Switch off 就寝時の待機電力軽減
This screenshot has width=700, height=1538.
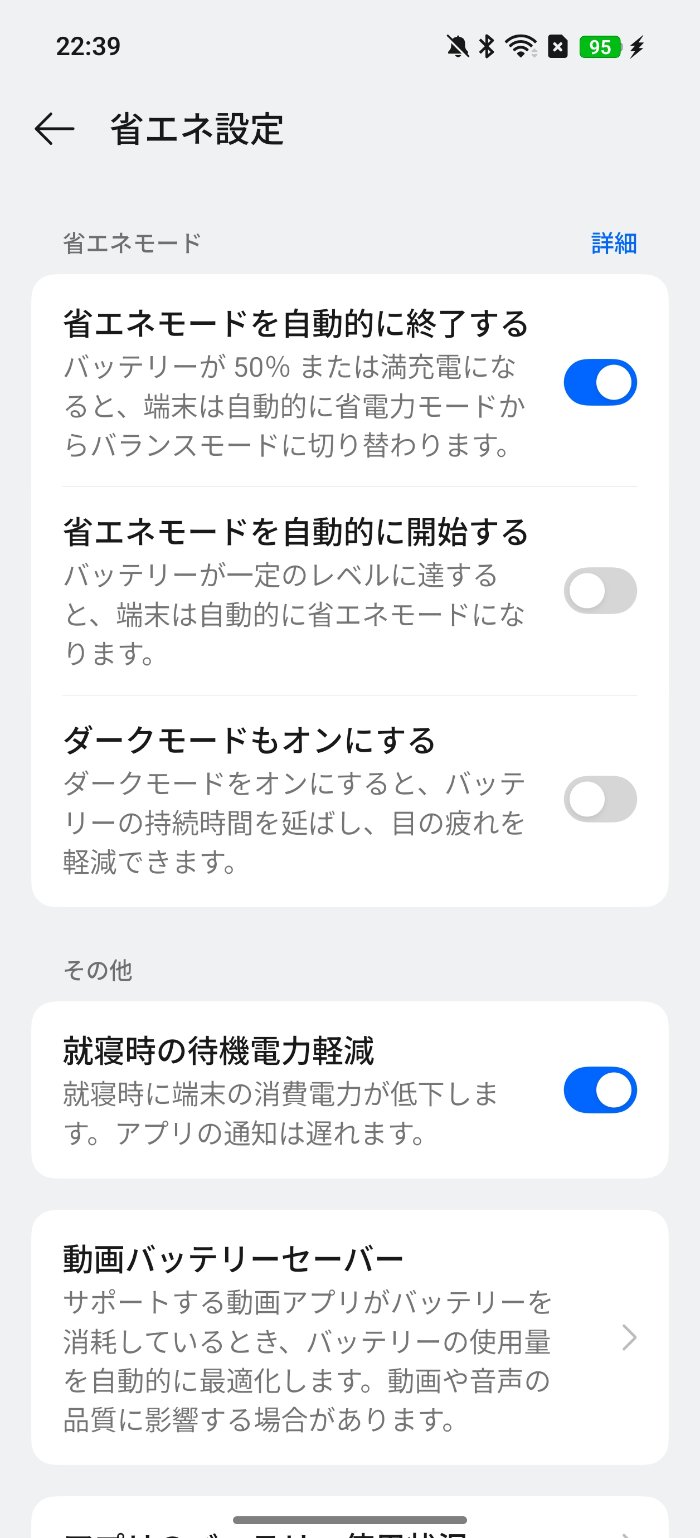click(600, 1090)
